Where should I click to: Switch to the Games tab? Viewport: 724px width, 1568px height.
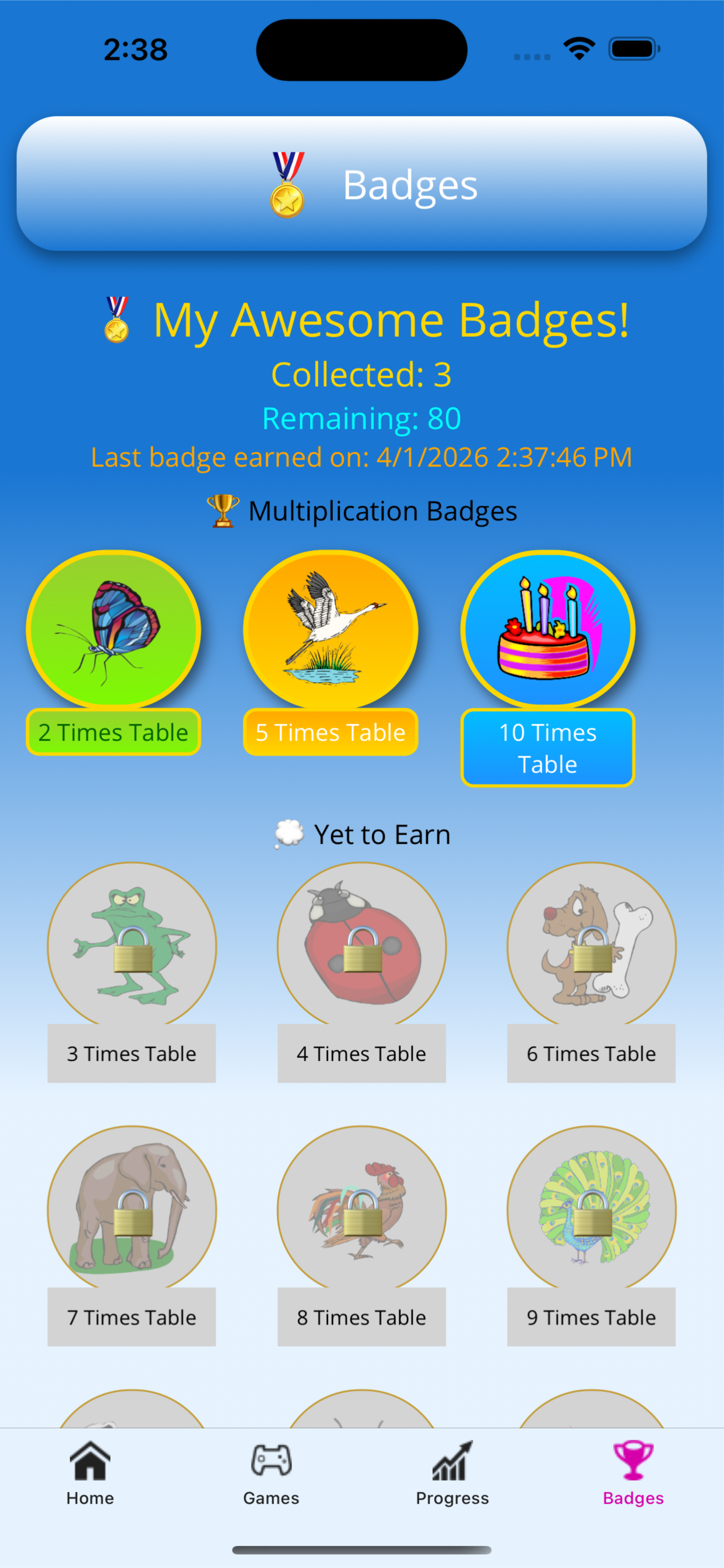pyautogui.click(x=271, y=1479)
